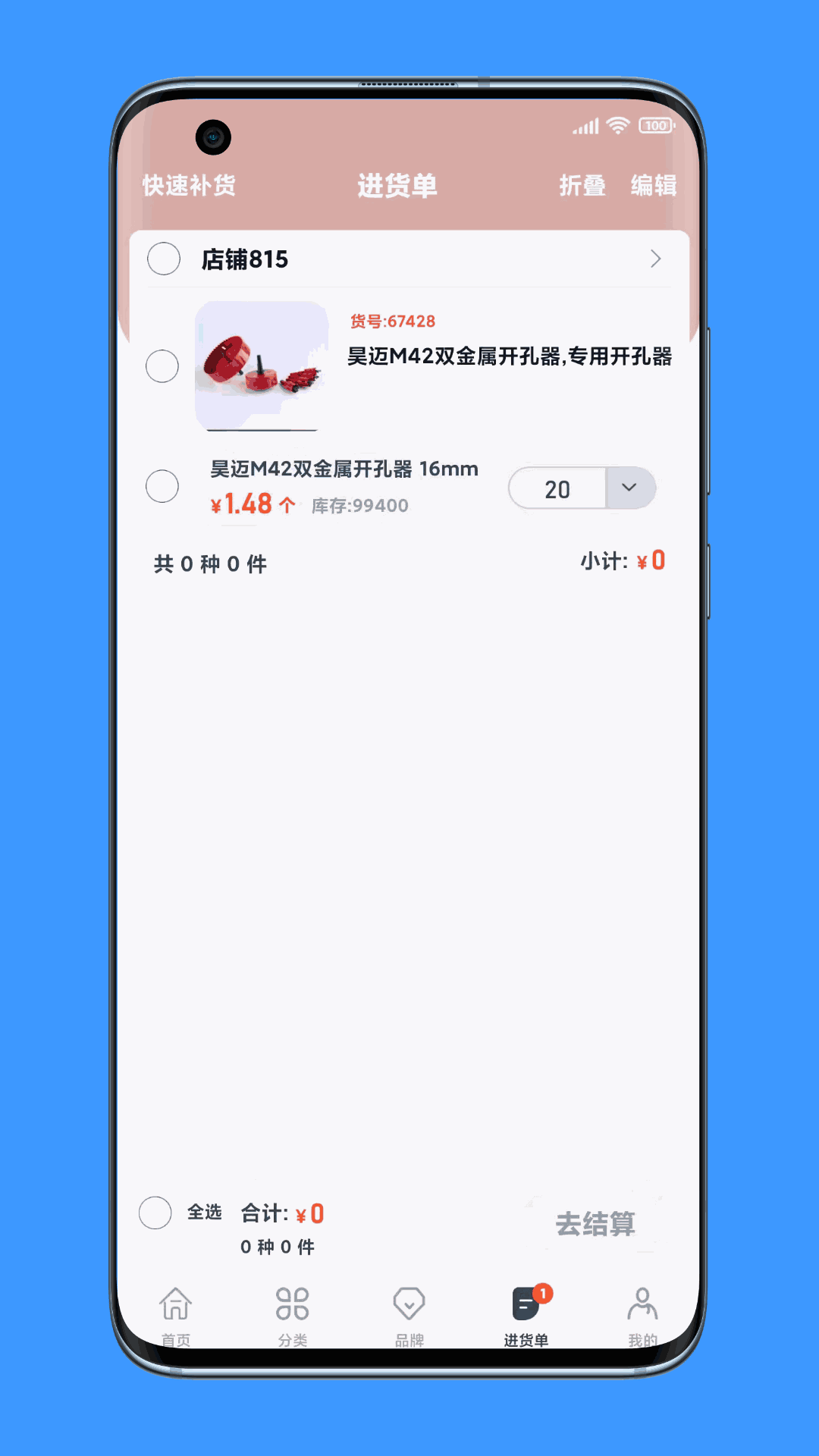
Task: Open the 进货单 purchase list tab
Action: point(526,1316)
